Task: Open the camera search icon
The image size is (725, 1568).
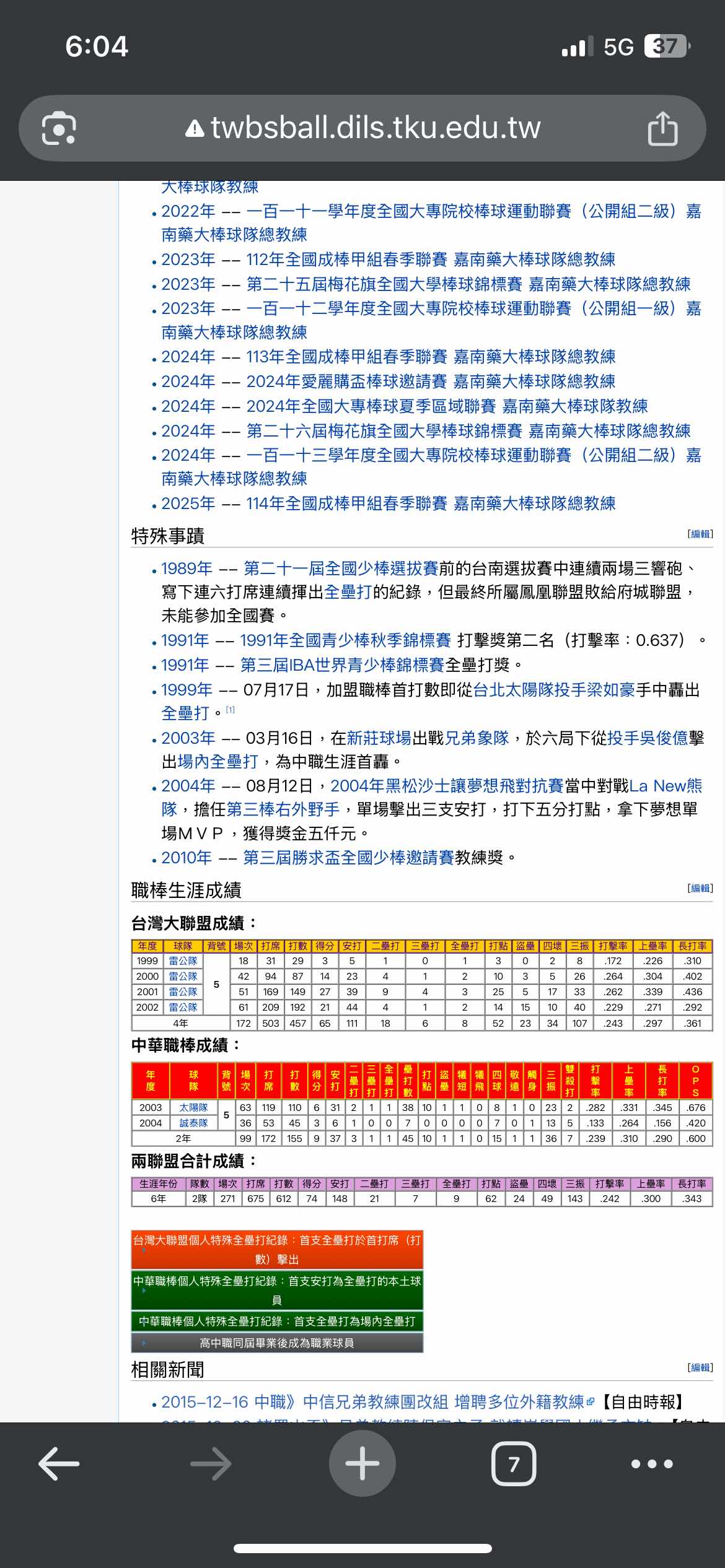Action: click(59, 129)
